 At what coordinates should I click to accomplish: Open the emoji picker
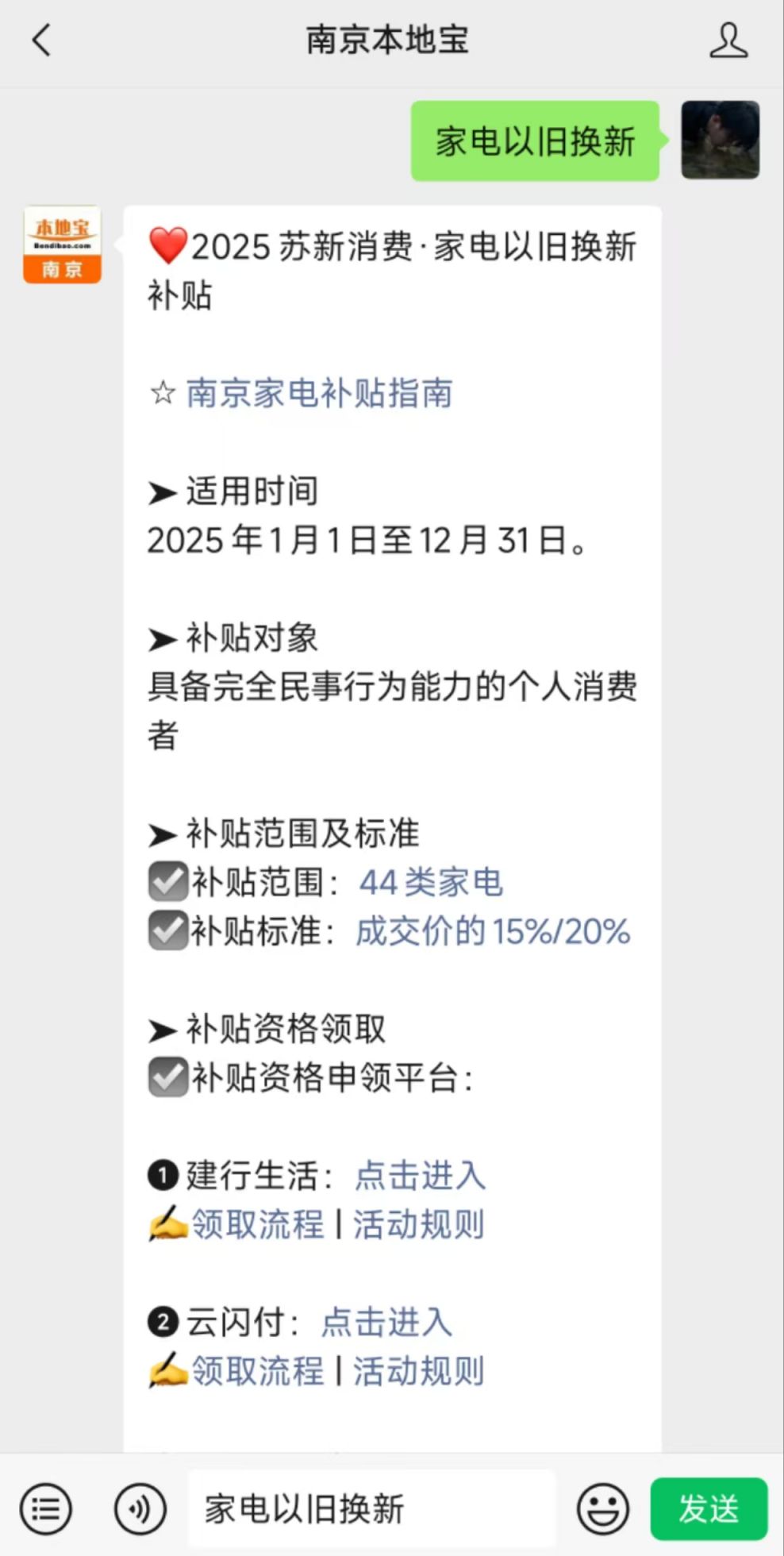coord(603,1508)
